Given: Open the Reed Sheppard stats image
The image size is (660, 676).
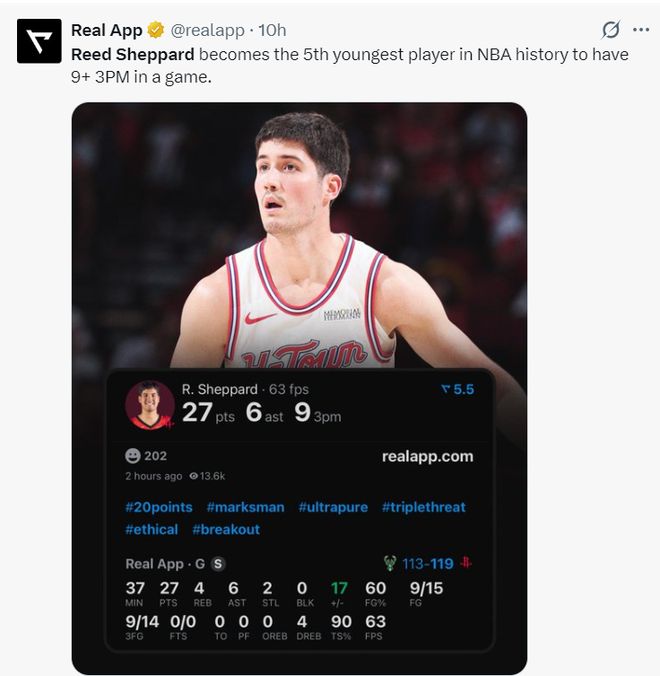Looking at the screenshot, I should pyautogui.click(x=299, y=388).
